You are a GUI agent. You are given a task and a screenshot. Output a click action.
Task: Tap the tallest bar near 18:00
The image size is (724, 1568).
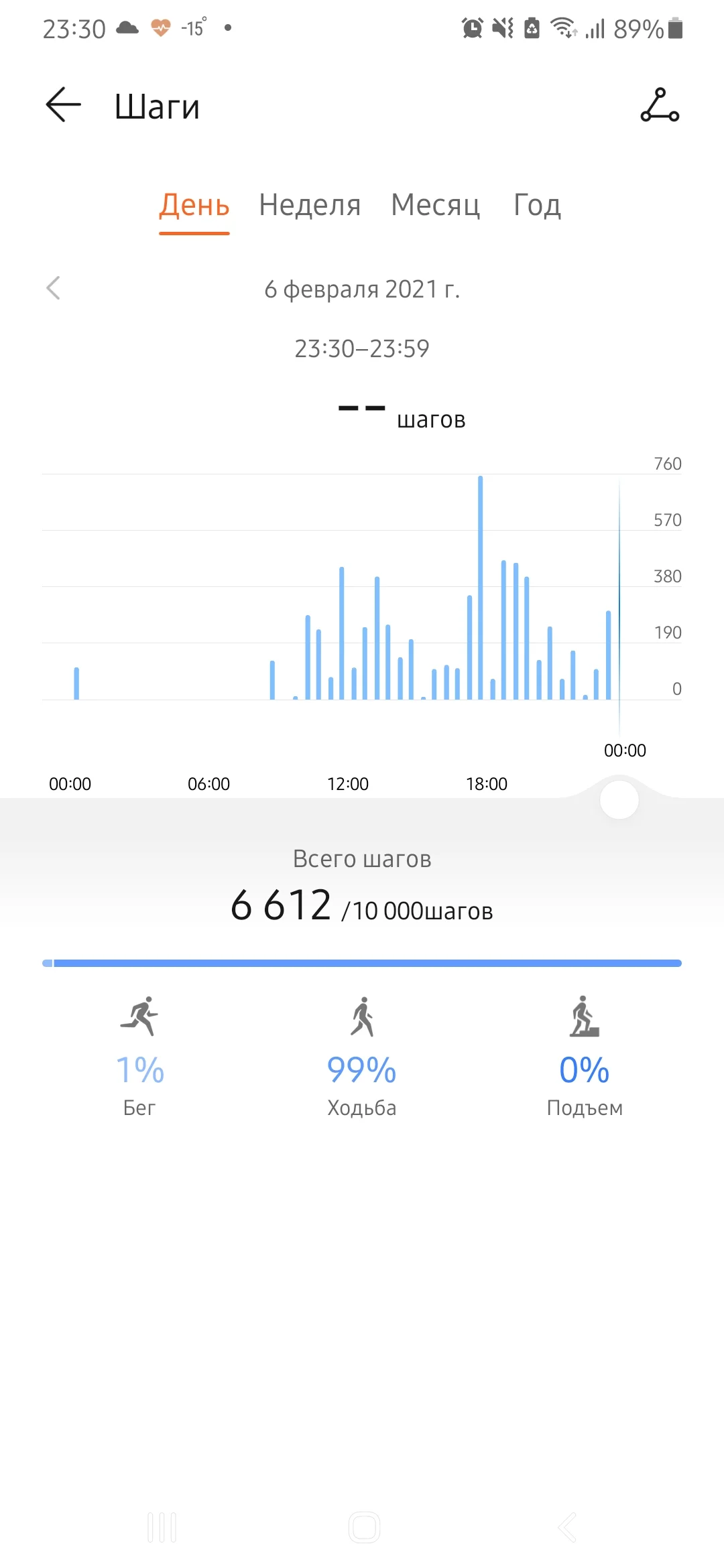480,583
